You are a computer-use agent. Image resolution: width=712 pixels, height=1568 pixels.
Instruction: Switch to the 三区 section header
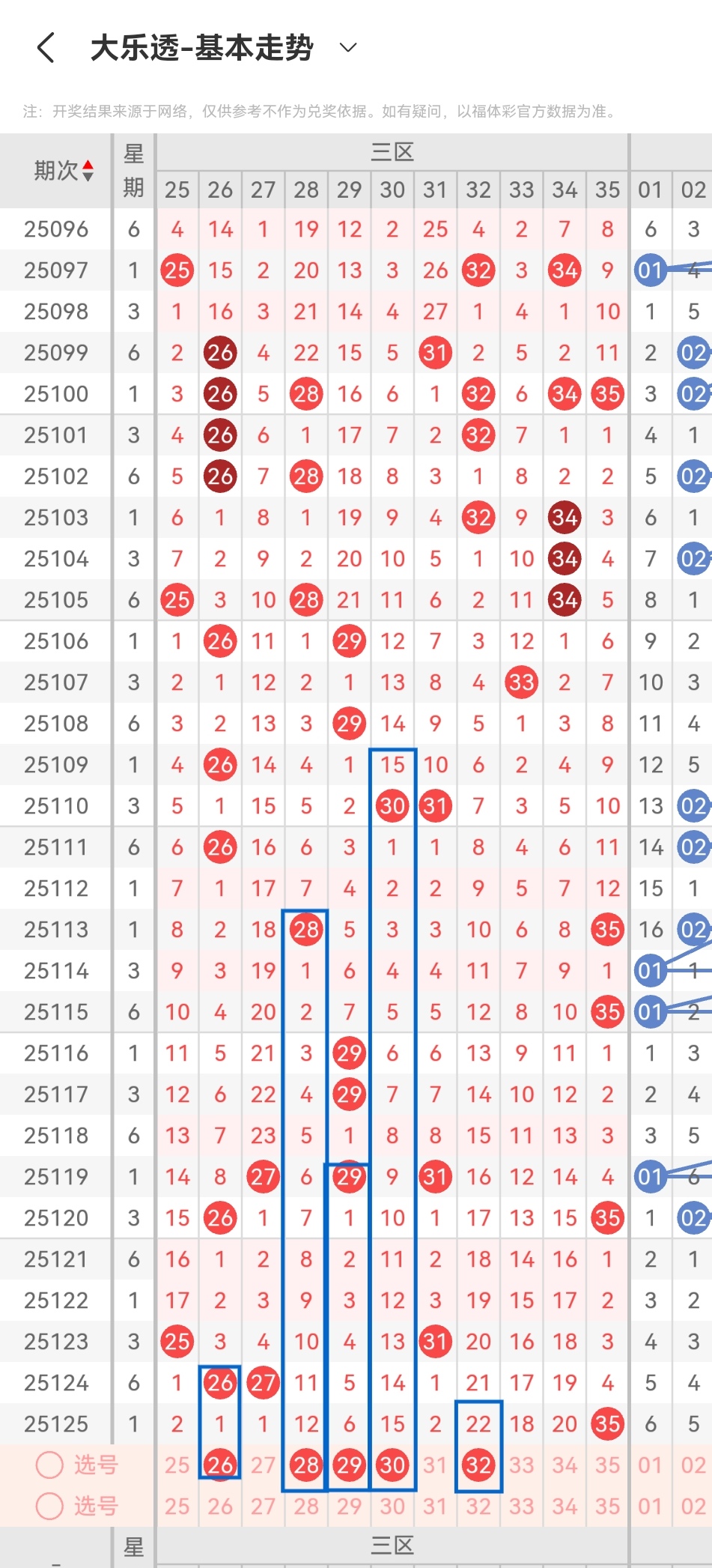pos(392,151)
